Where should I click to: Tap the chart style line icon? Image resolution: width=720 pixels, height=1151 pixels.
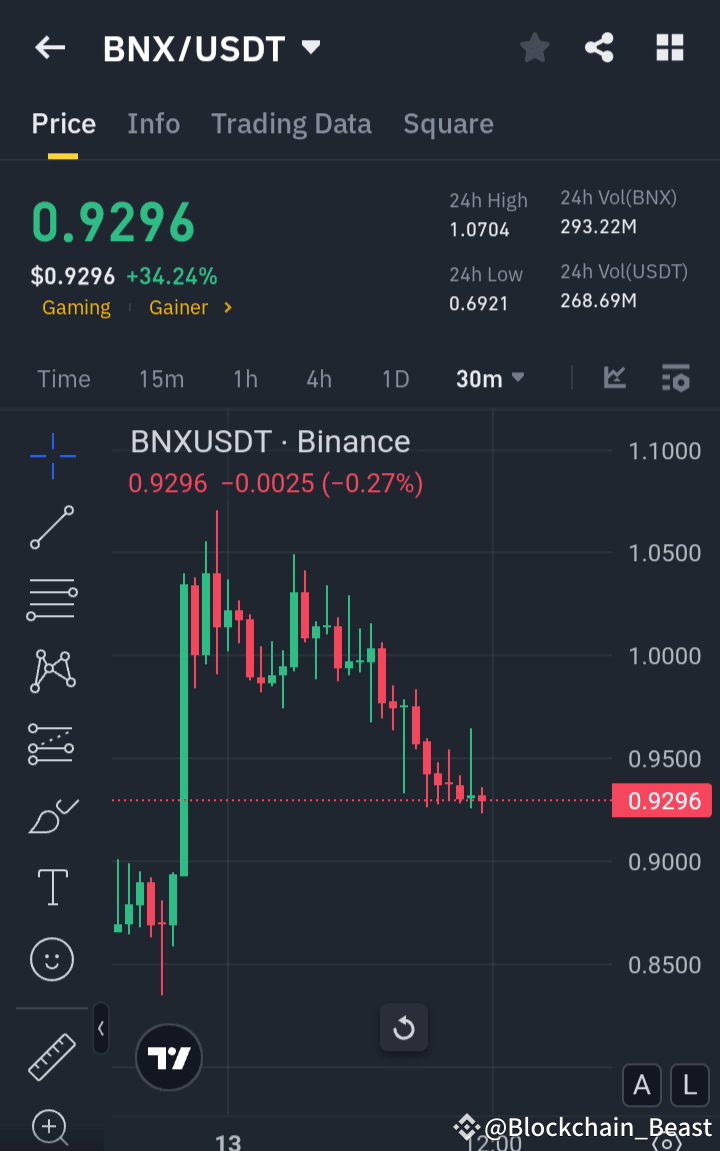614,379
